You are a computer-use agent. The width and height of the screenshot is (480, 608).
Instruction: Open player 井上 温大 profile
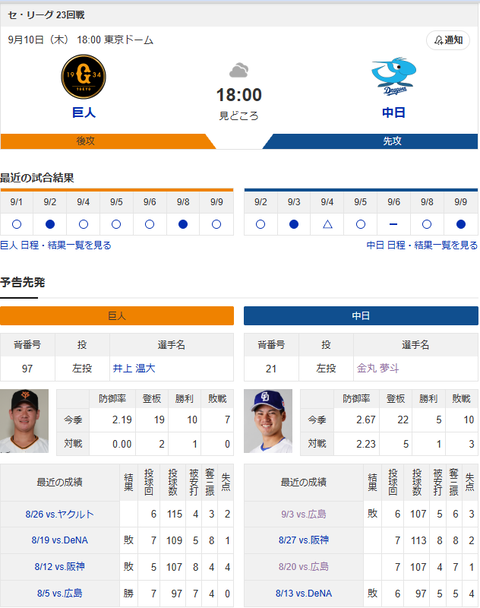coord(134,368)
